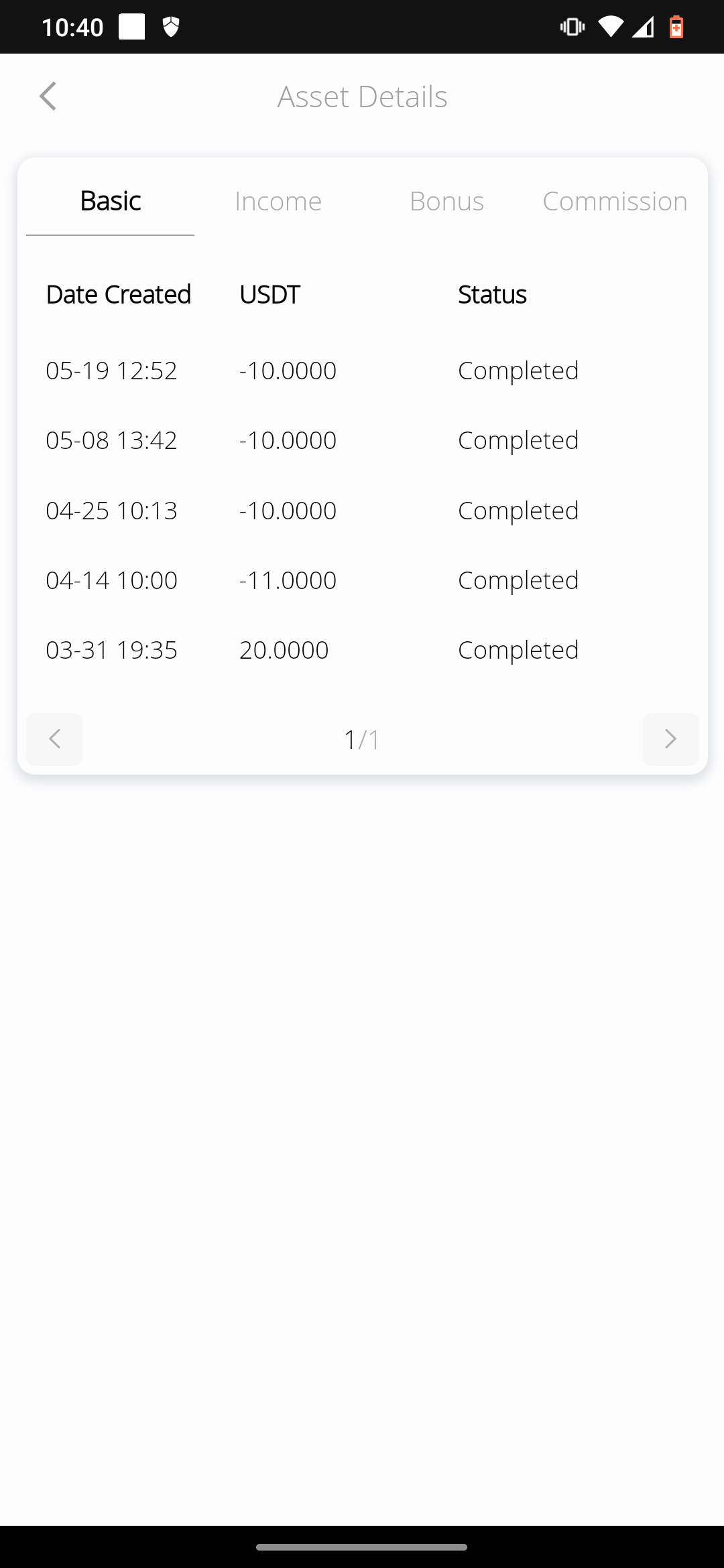Switch to the Income tab
Viewport: 724px width, 1568px height.
tap(278, 201)
